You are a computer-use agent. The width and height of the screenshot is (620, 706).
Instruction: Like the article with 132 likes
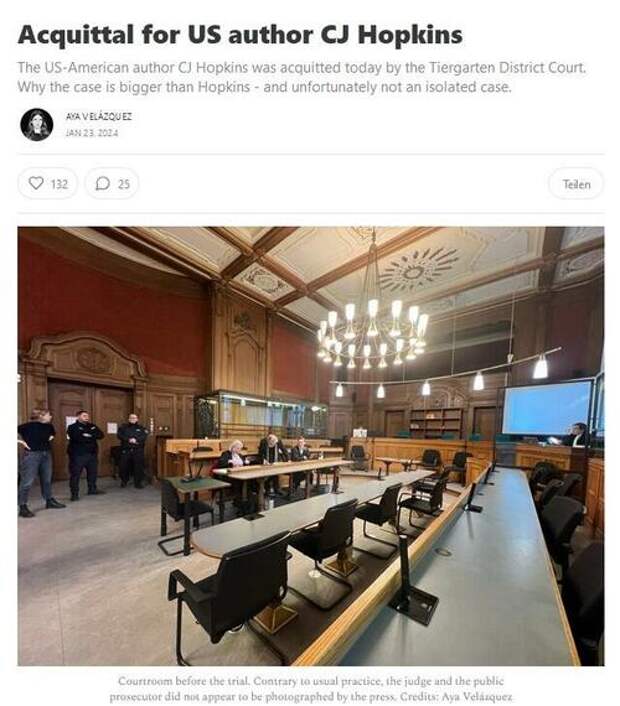[x=47, y=184]
